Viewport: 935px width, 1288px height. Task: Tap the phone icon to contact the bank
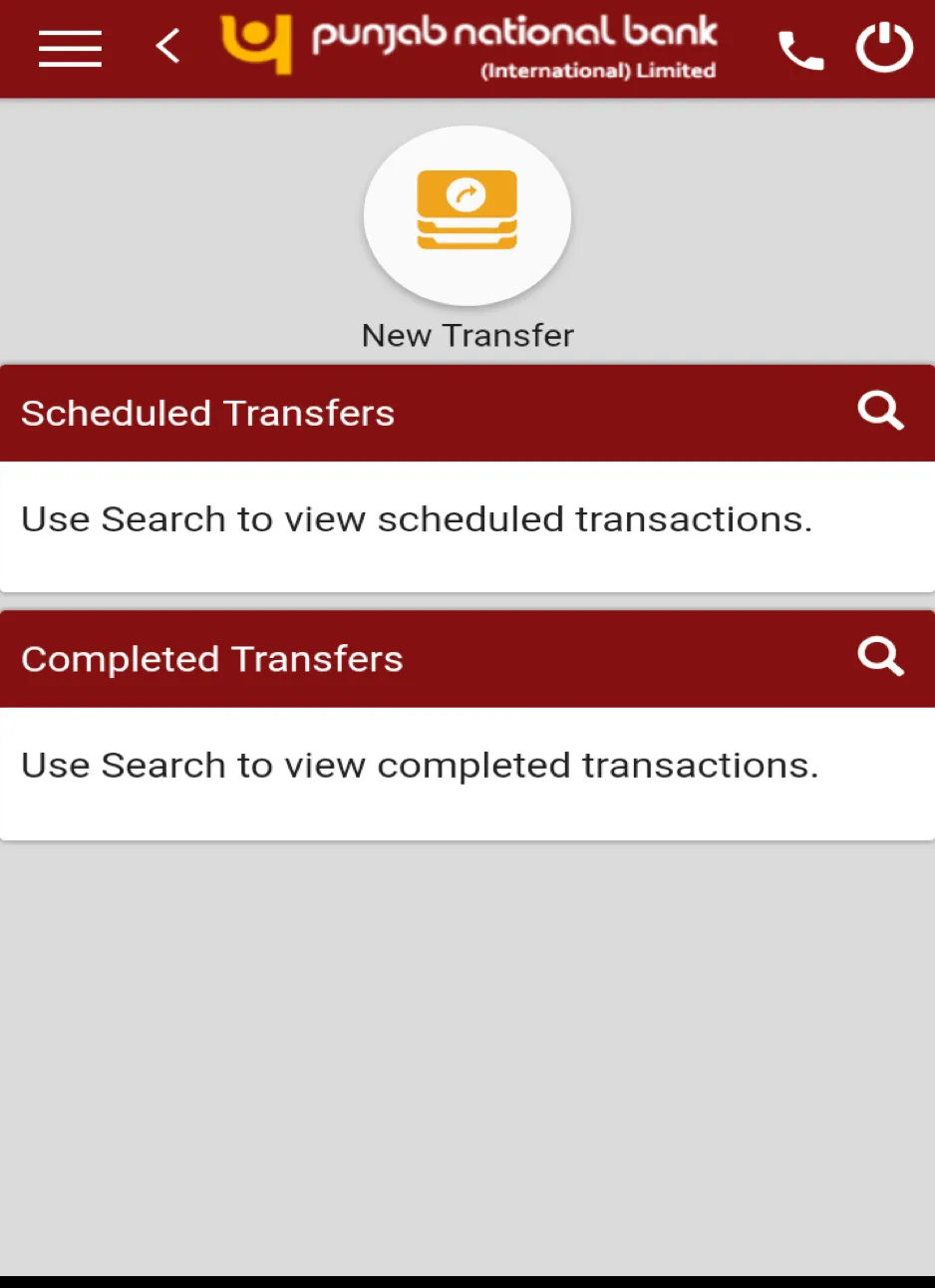(801, 47)
